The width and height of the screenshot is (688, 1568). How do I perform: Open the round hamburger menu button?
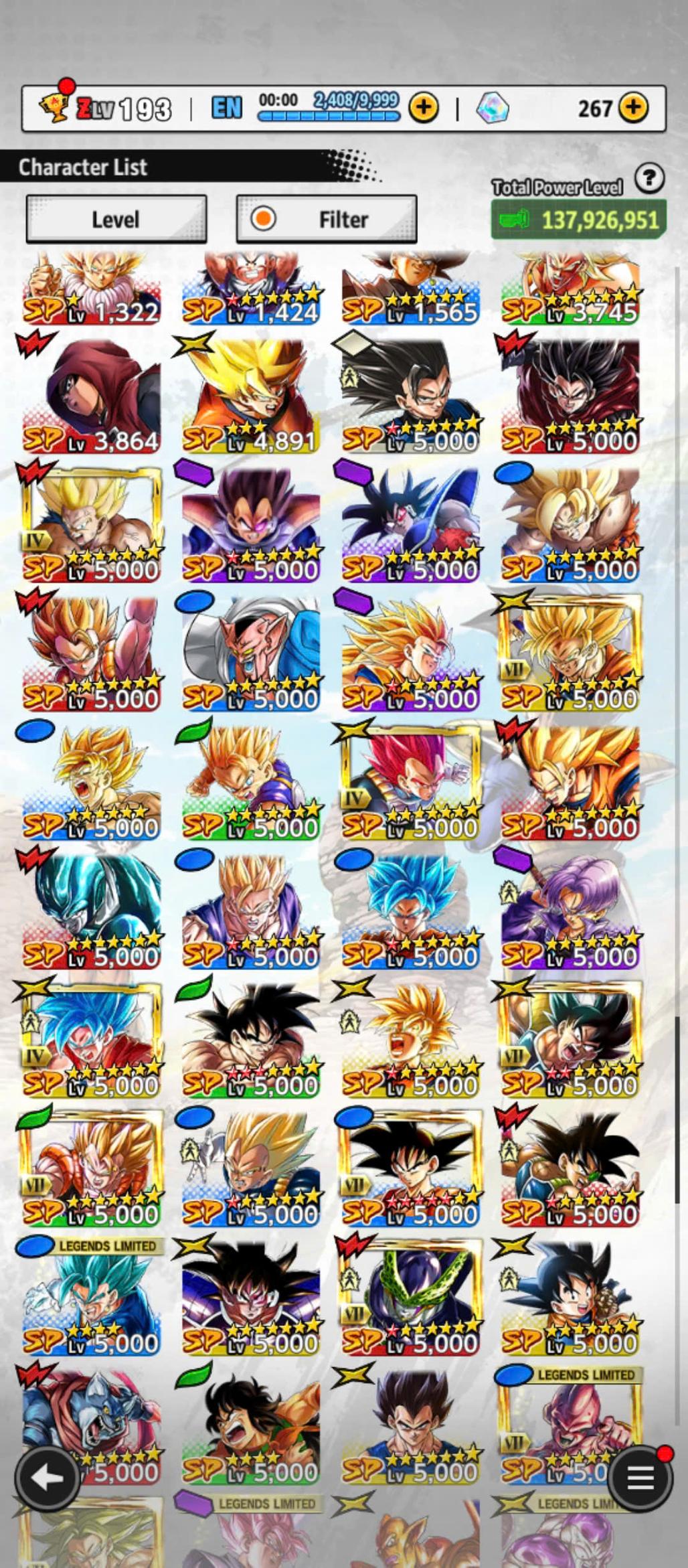pos(640,1478)
